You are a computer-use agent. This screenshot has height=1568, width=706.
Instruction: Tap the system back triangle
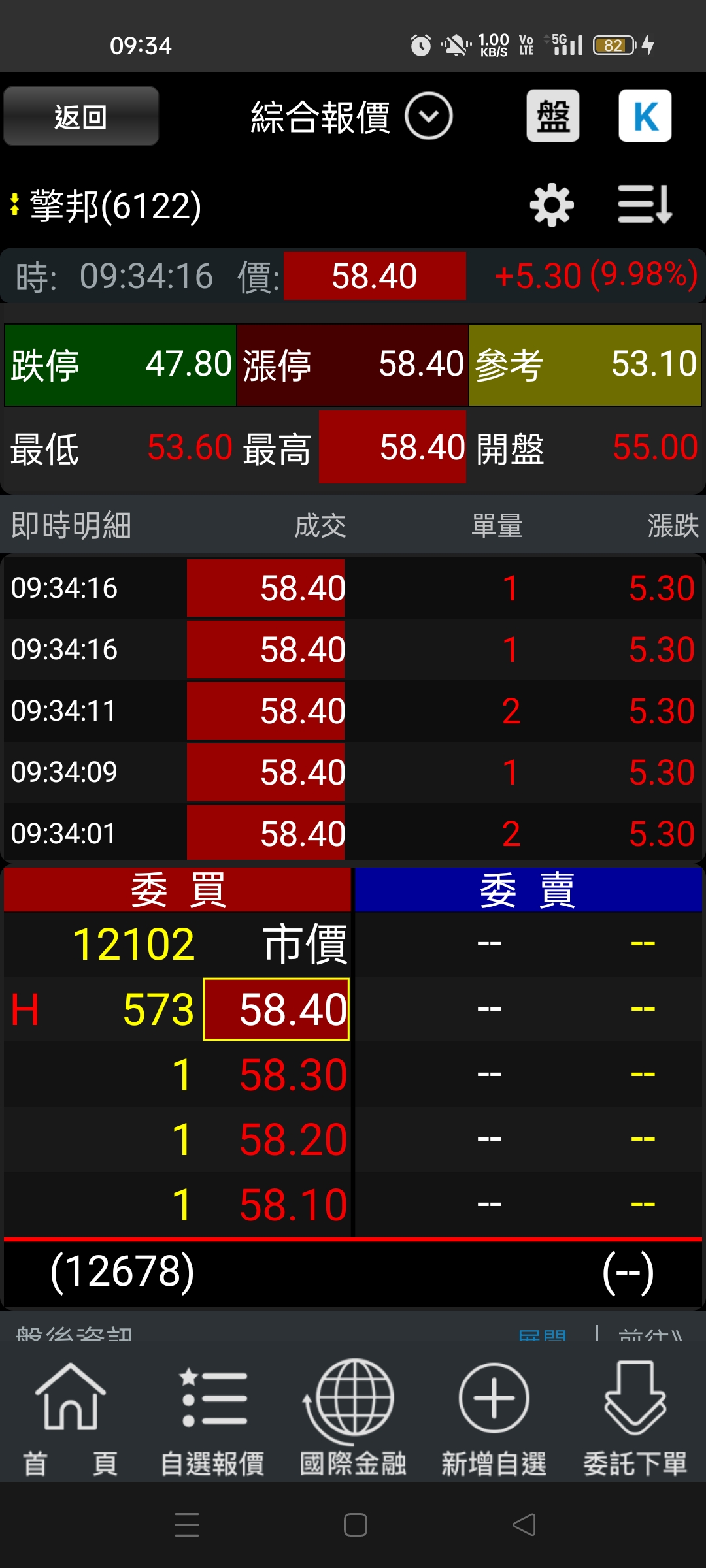coord(524,1525)
